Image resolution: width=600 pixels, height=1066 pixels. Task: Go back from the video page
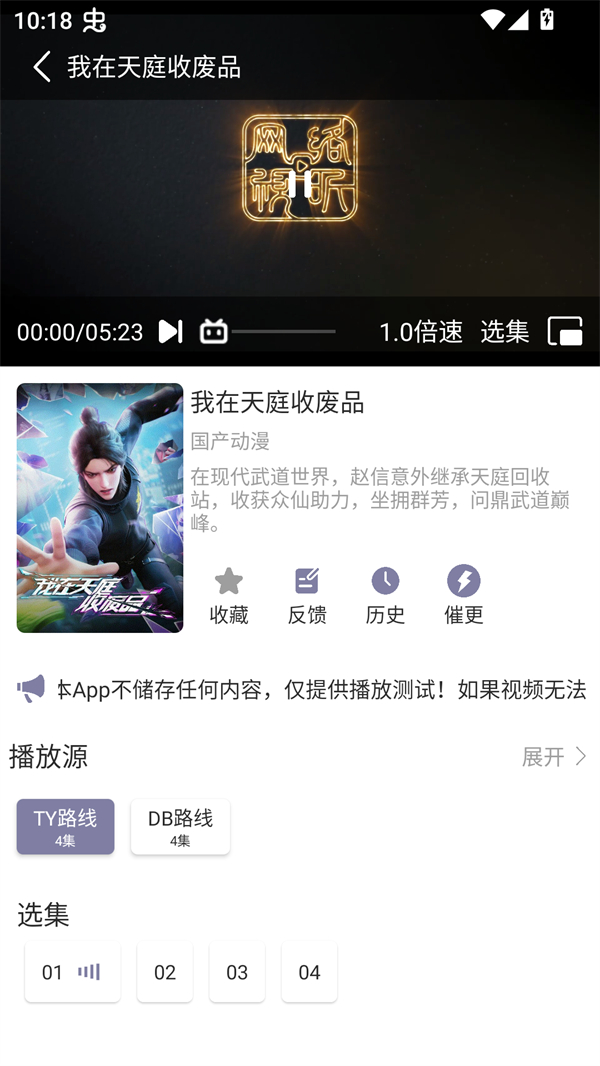[42, 67]
